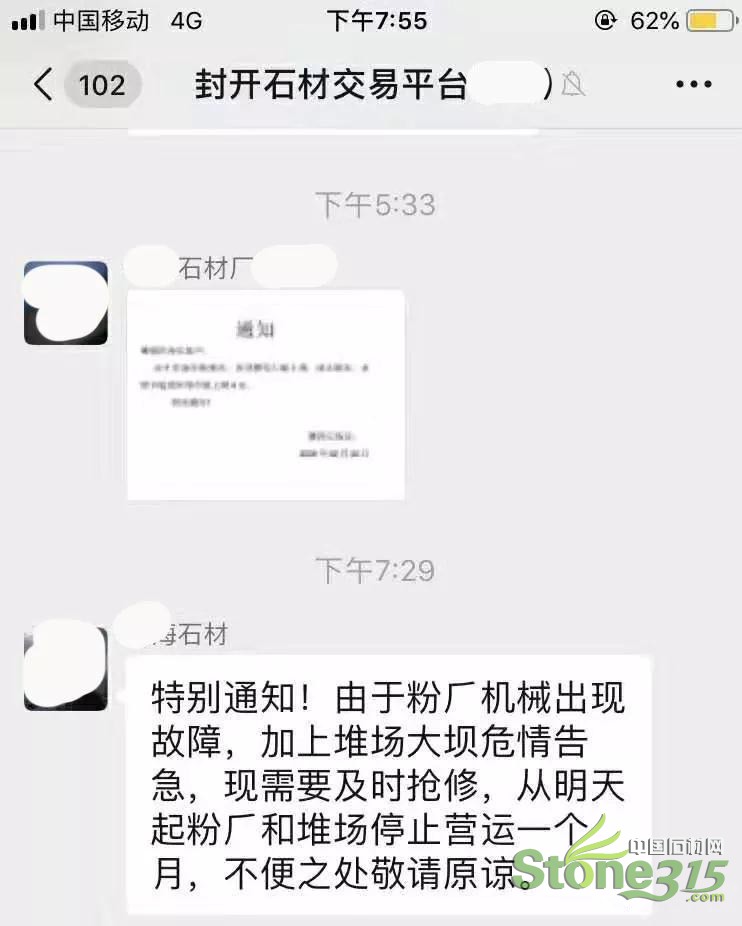
Task: Open the group chat overflow menu
Action: [693, 85]
